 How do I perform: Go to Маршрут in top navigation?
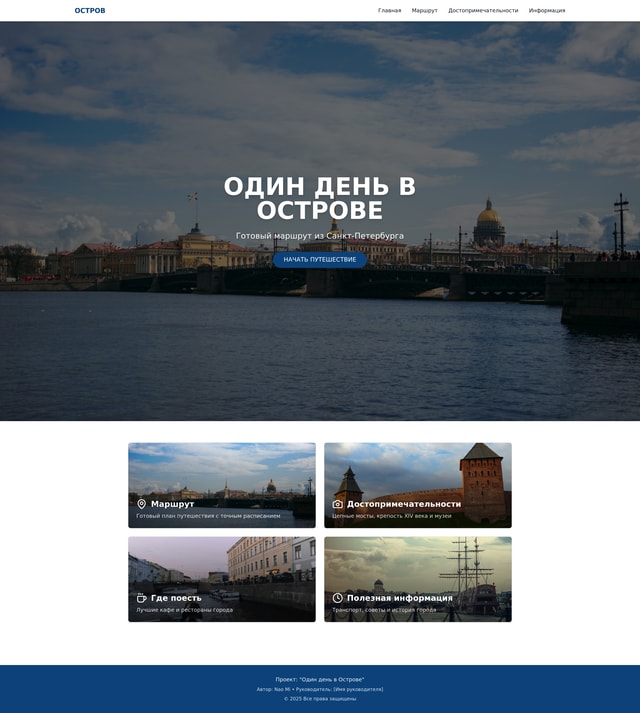point(424,10)
